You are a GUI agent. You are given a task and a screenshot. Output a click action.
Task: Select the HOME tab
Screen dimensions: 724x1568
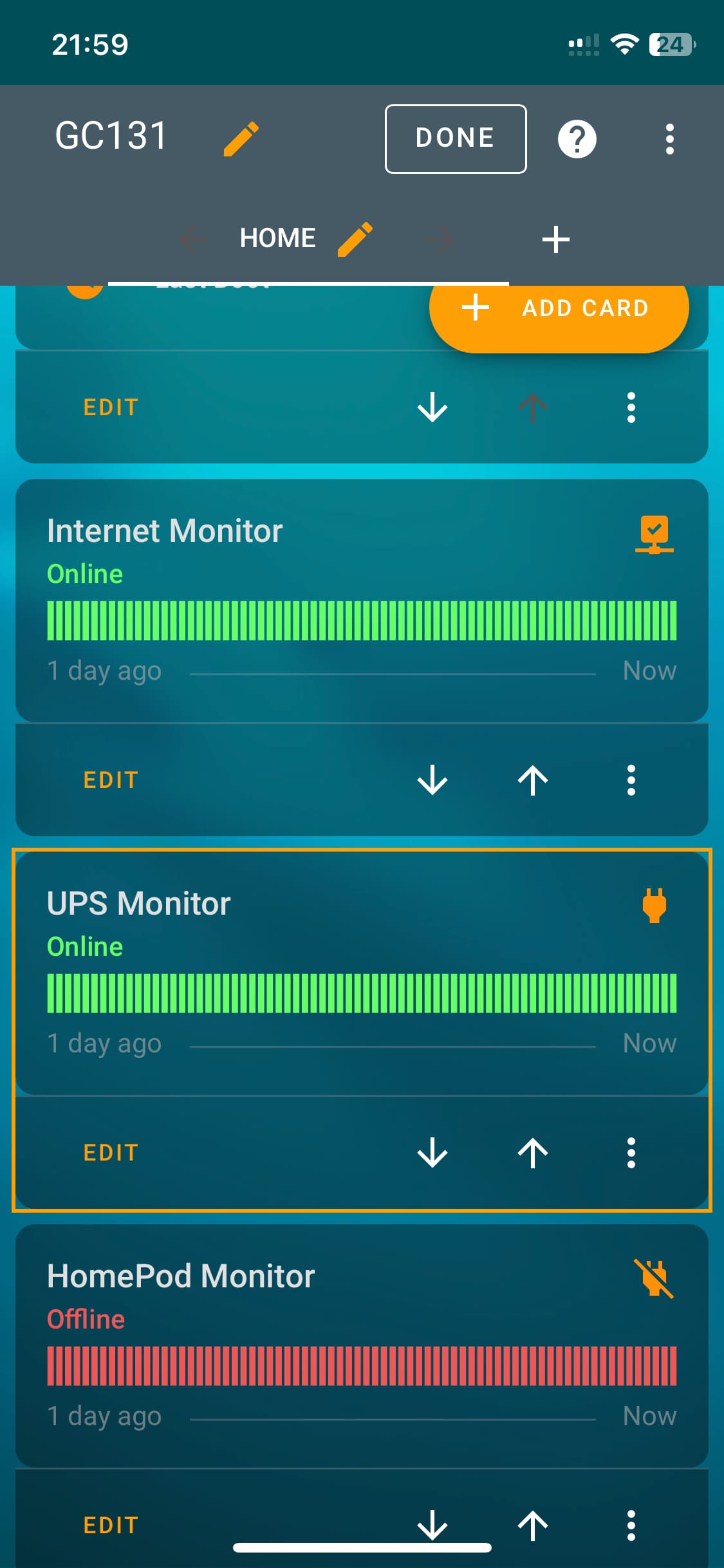coord(277,239)
